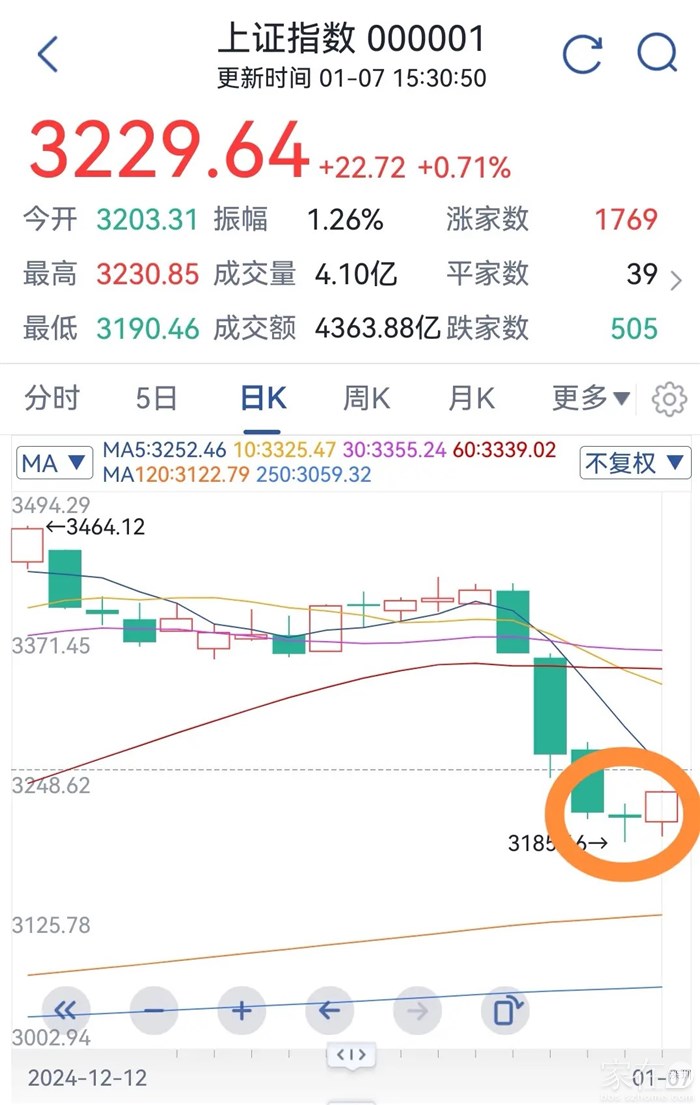700x1105 pixels.
Task: Switch to the 日K tab
Action: 263,399
